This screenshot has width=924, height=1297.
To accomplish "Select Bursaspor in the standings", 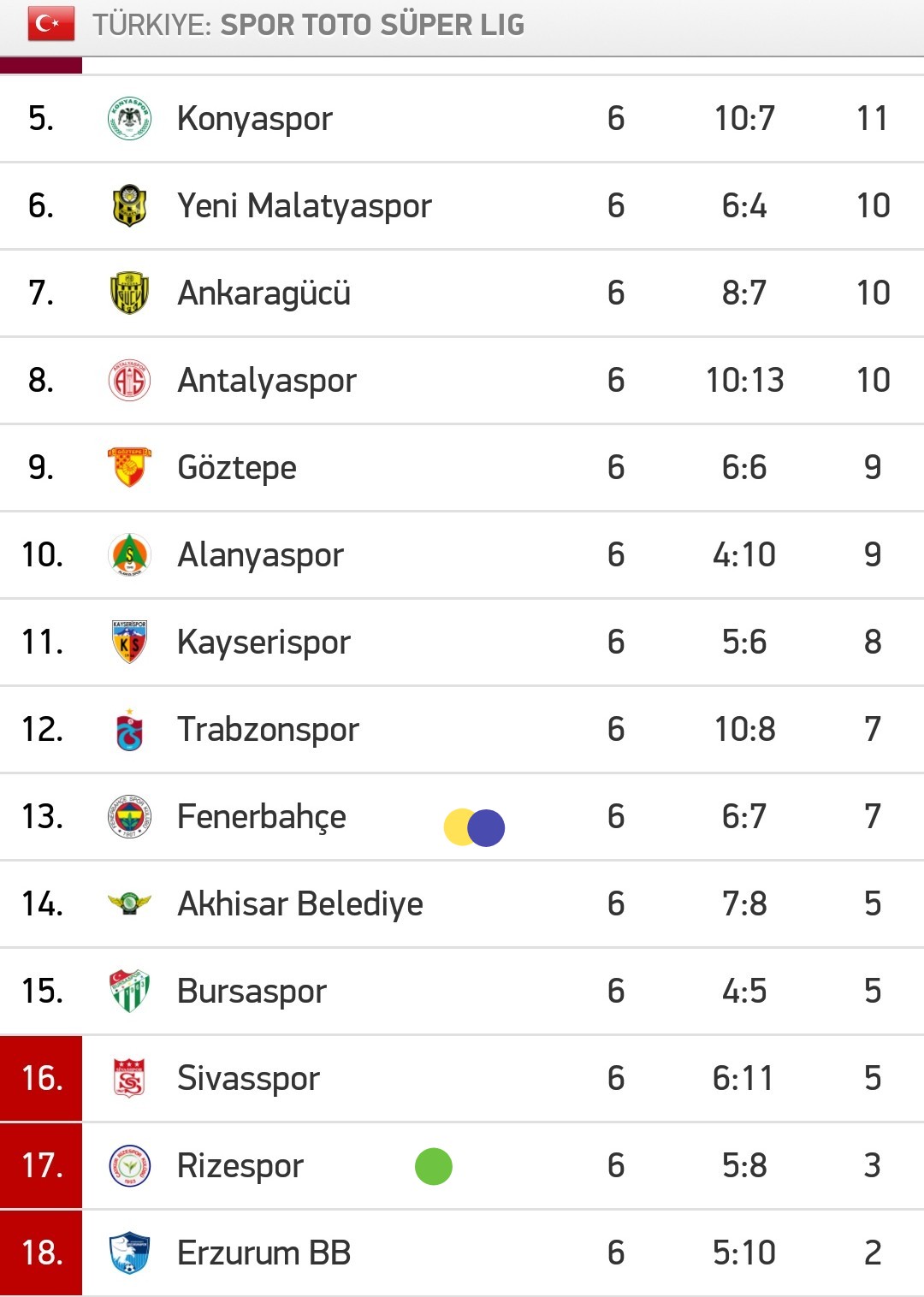I will tap(462, 992).
